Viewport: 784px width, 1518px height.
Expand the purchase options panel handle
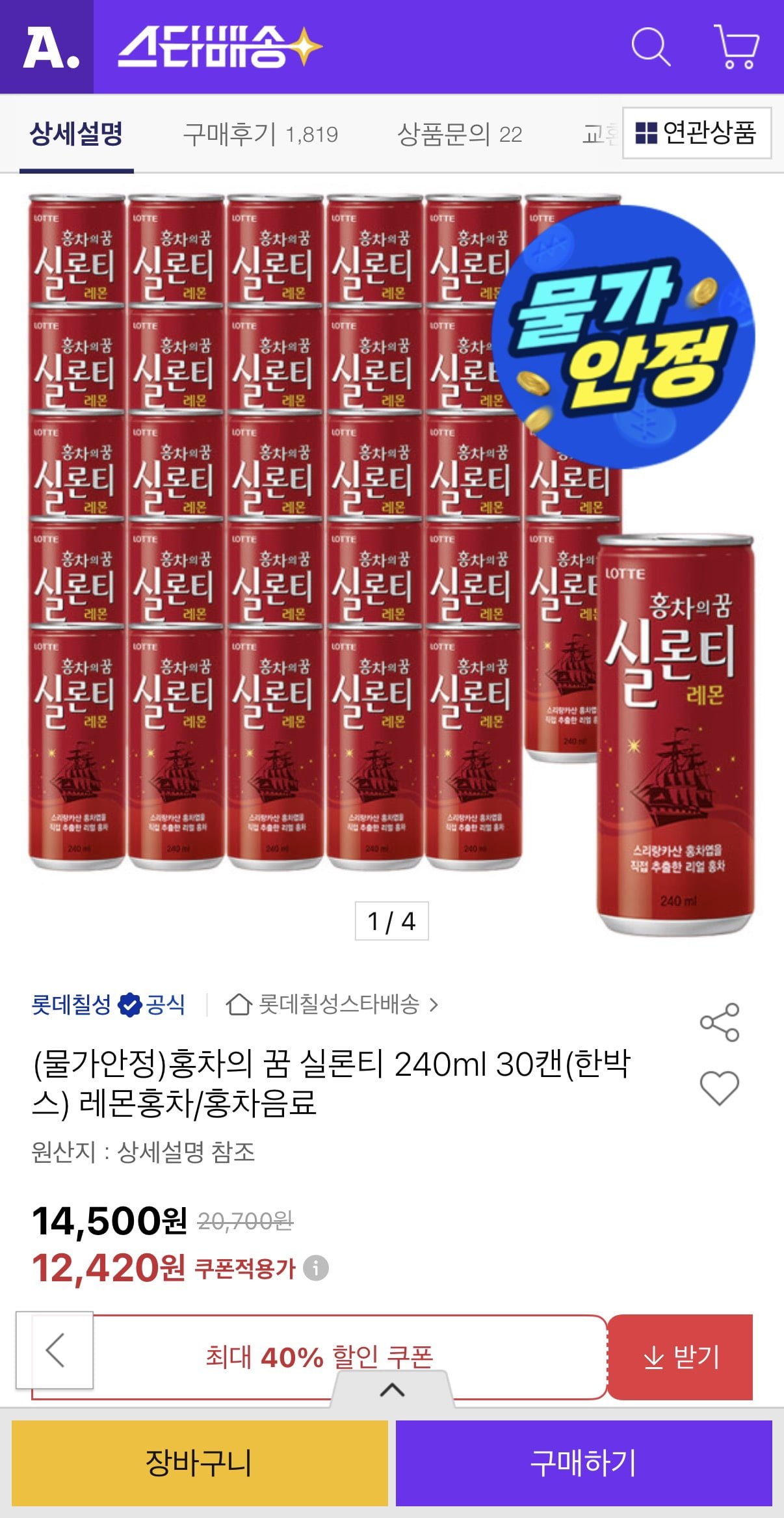391,1390
